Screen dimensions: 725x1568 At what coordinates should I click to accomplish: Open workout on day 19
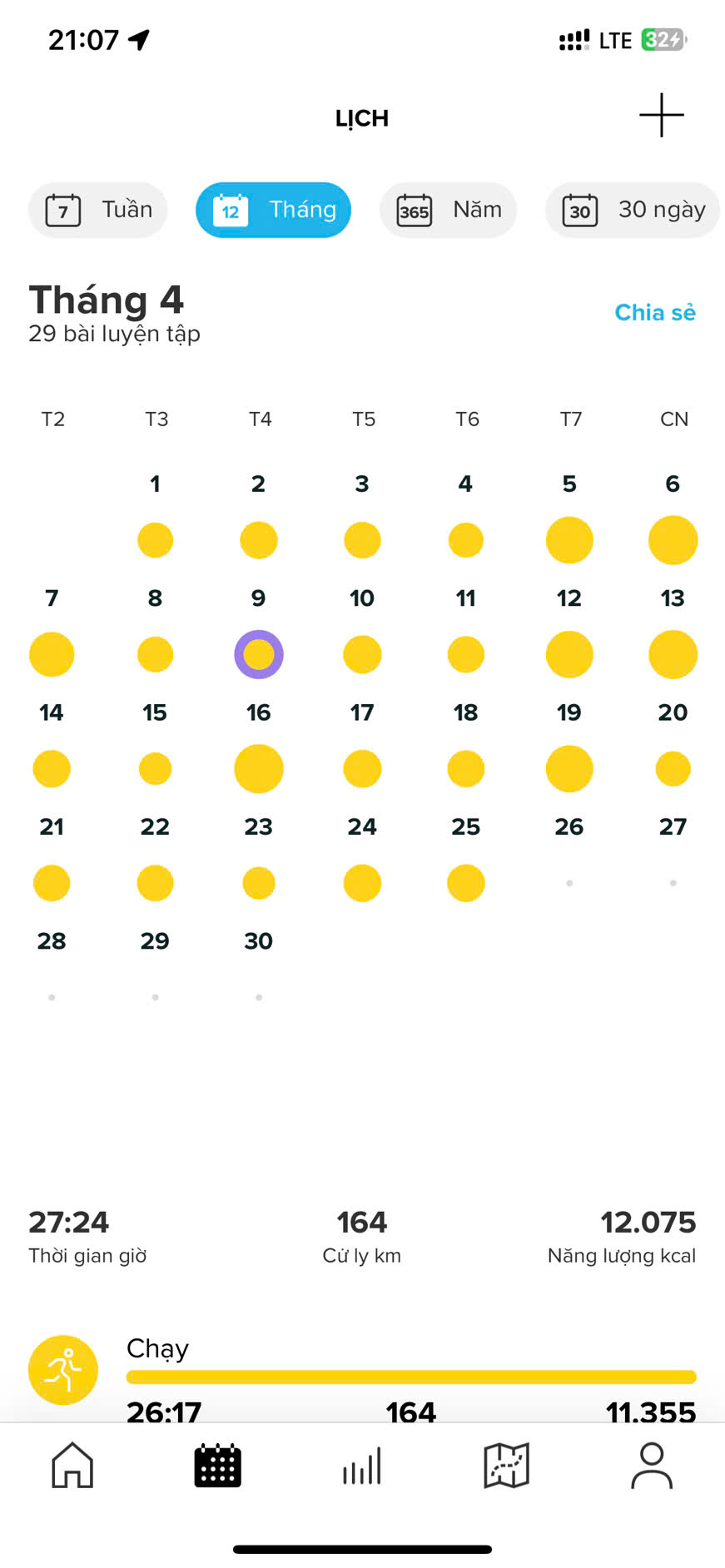point(569,768)
